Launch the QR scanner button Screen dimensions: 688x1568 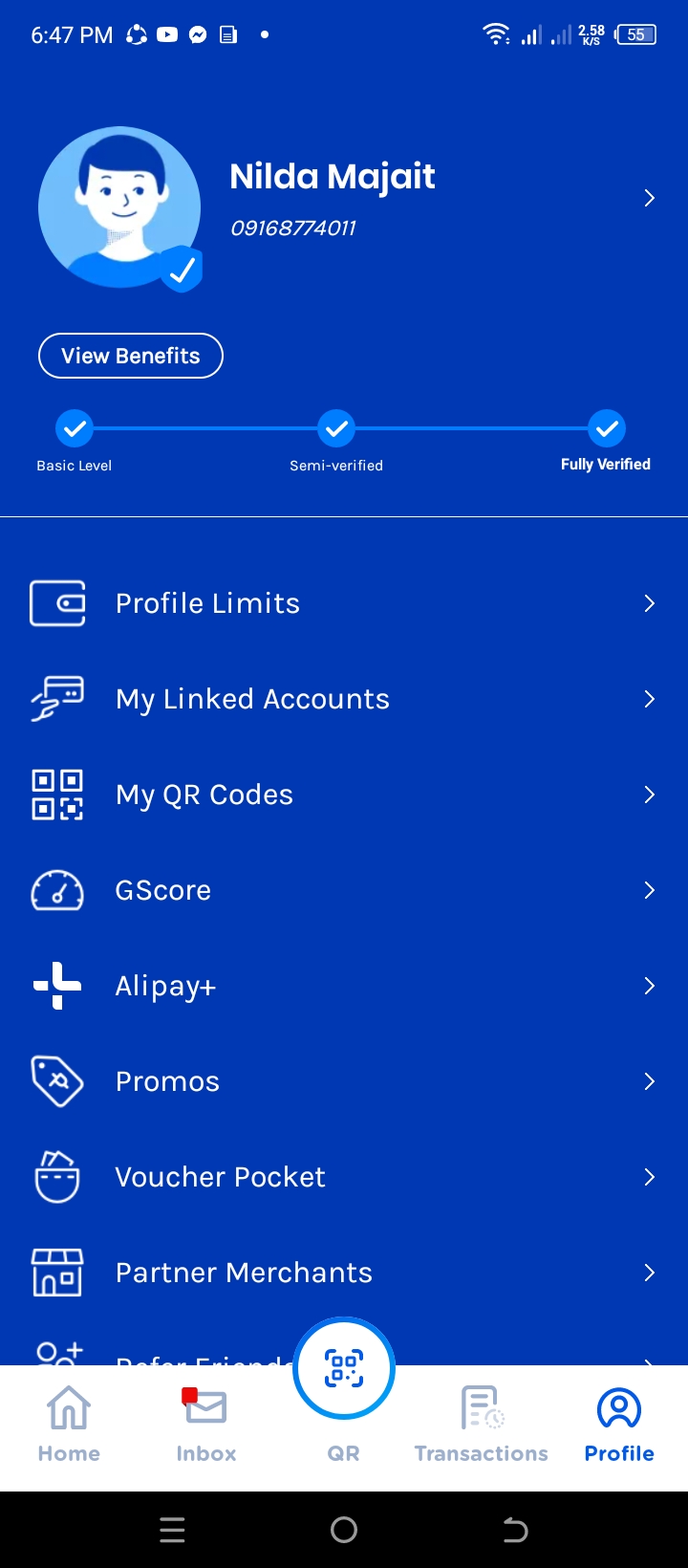tap(344, 1369)
